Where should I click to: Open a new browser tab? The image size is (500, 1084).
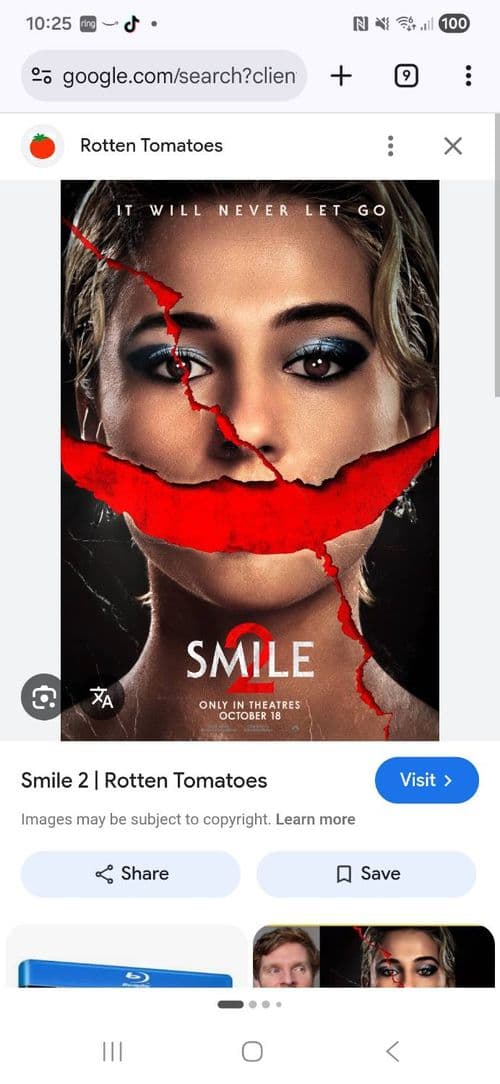[340, 76]
